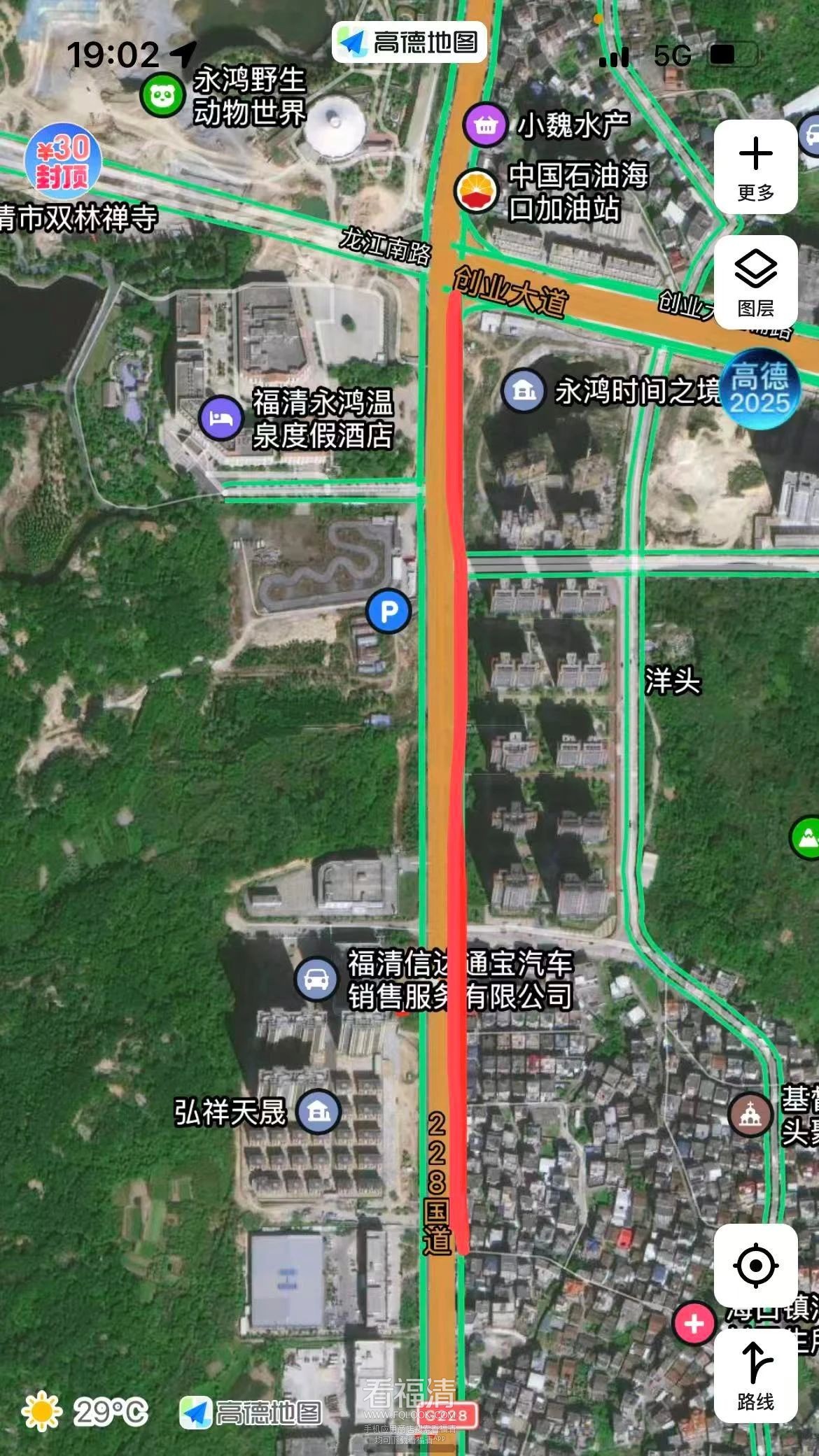Open the 更多 (more) tools button
This screenshot has width=819, height=1456.
click(755, 167)
